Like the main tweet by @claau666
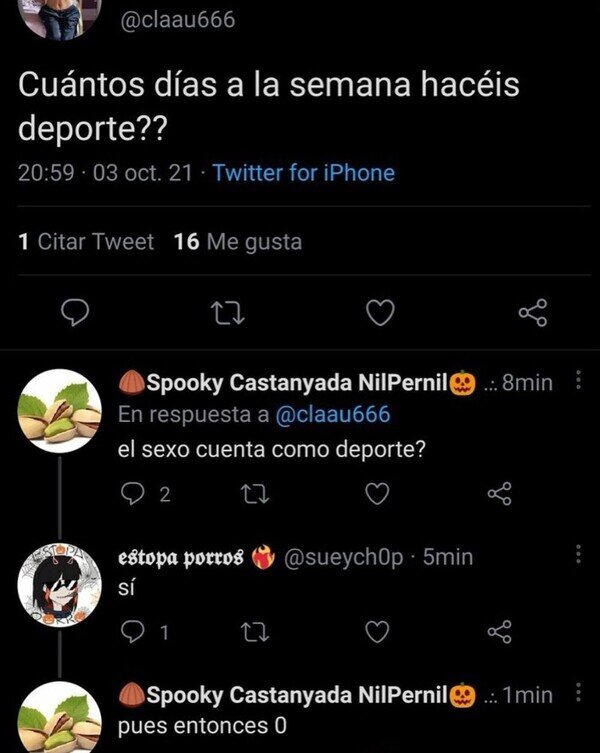 click(378, 315)
